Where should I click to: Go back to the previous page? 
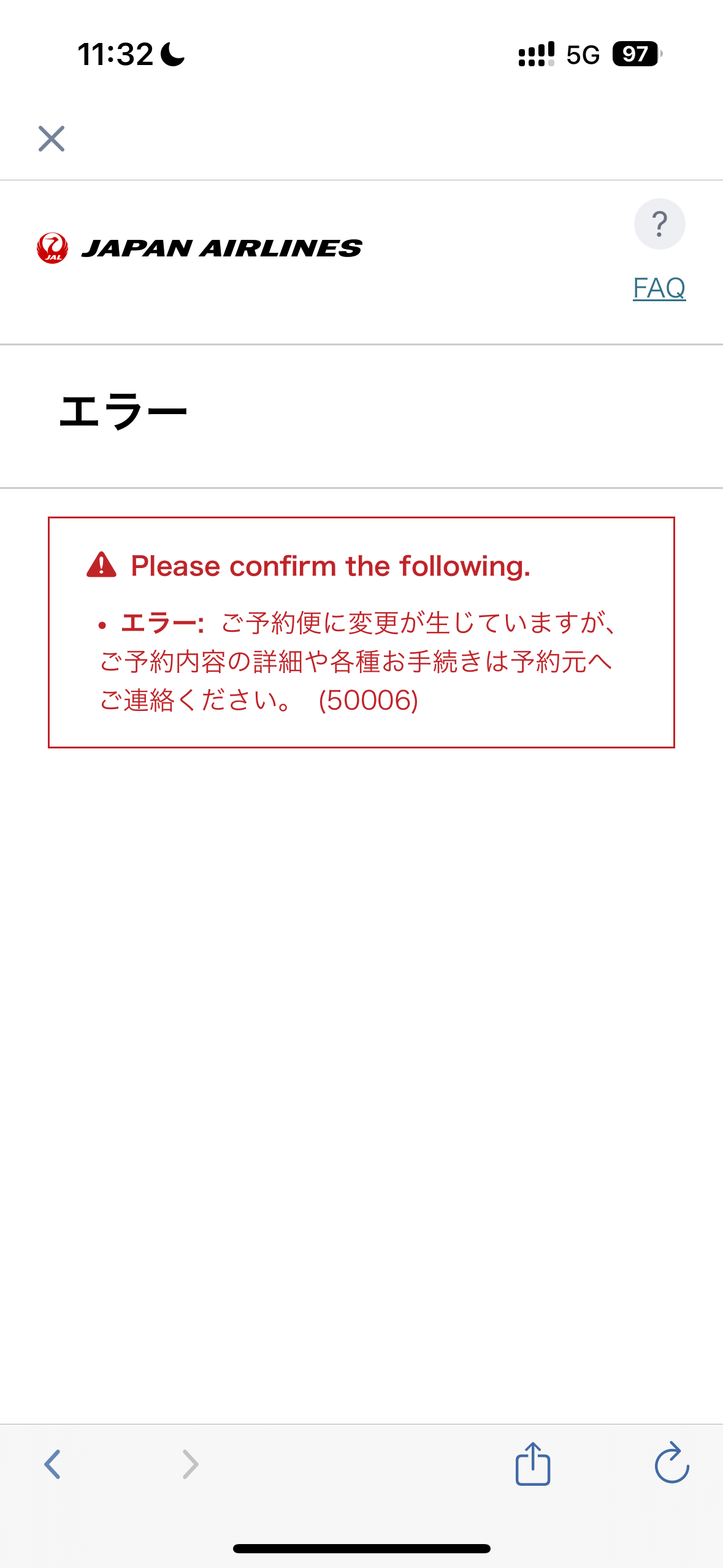click(x=53, y=1464)
